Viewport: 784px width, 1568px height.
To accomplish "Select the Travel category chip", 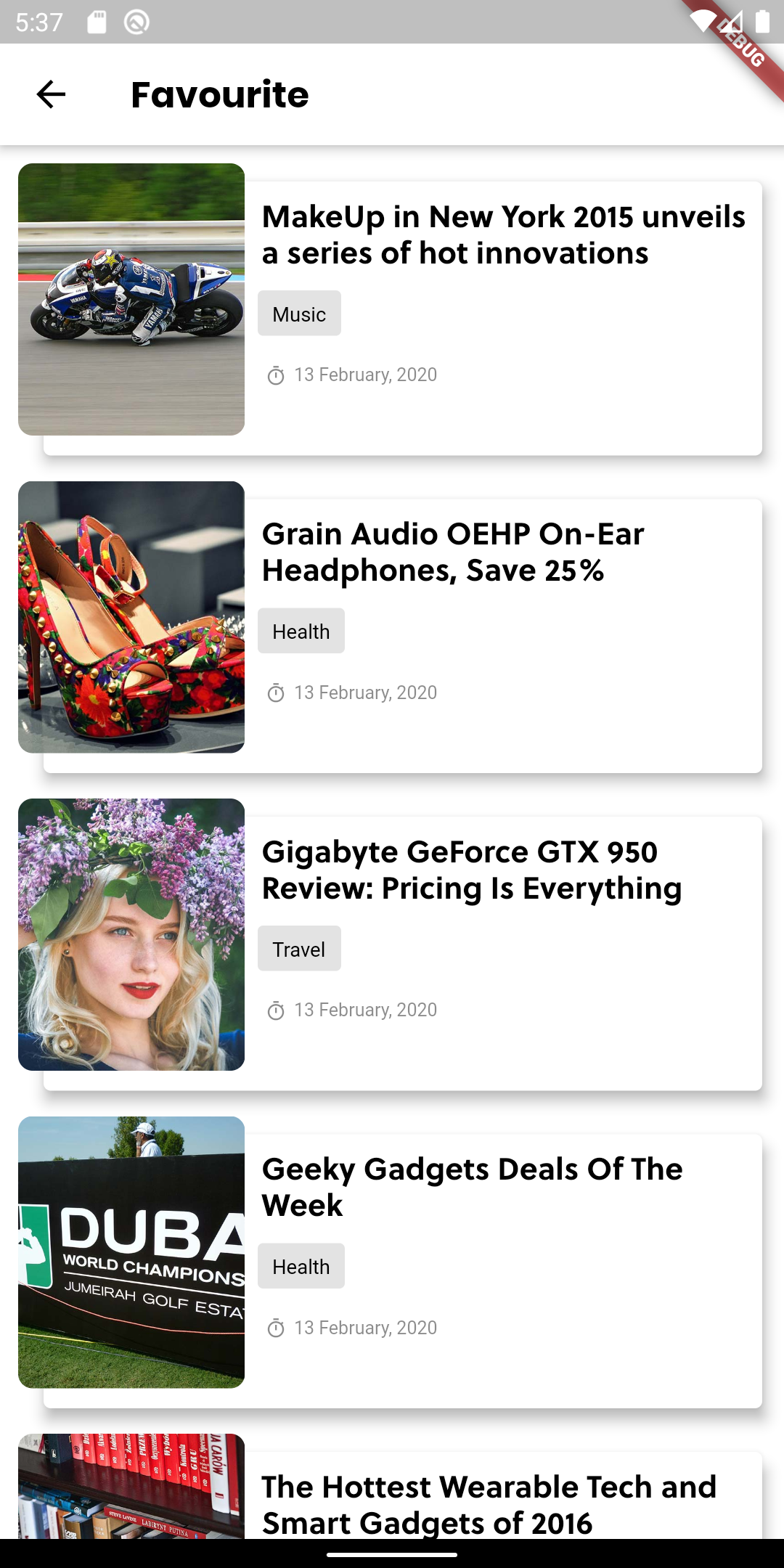I will tap(299, 949).
